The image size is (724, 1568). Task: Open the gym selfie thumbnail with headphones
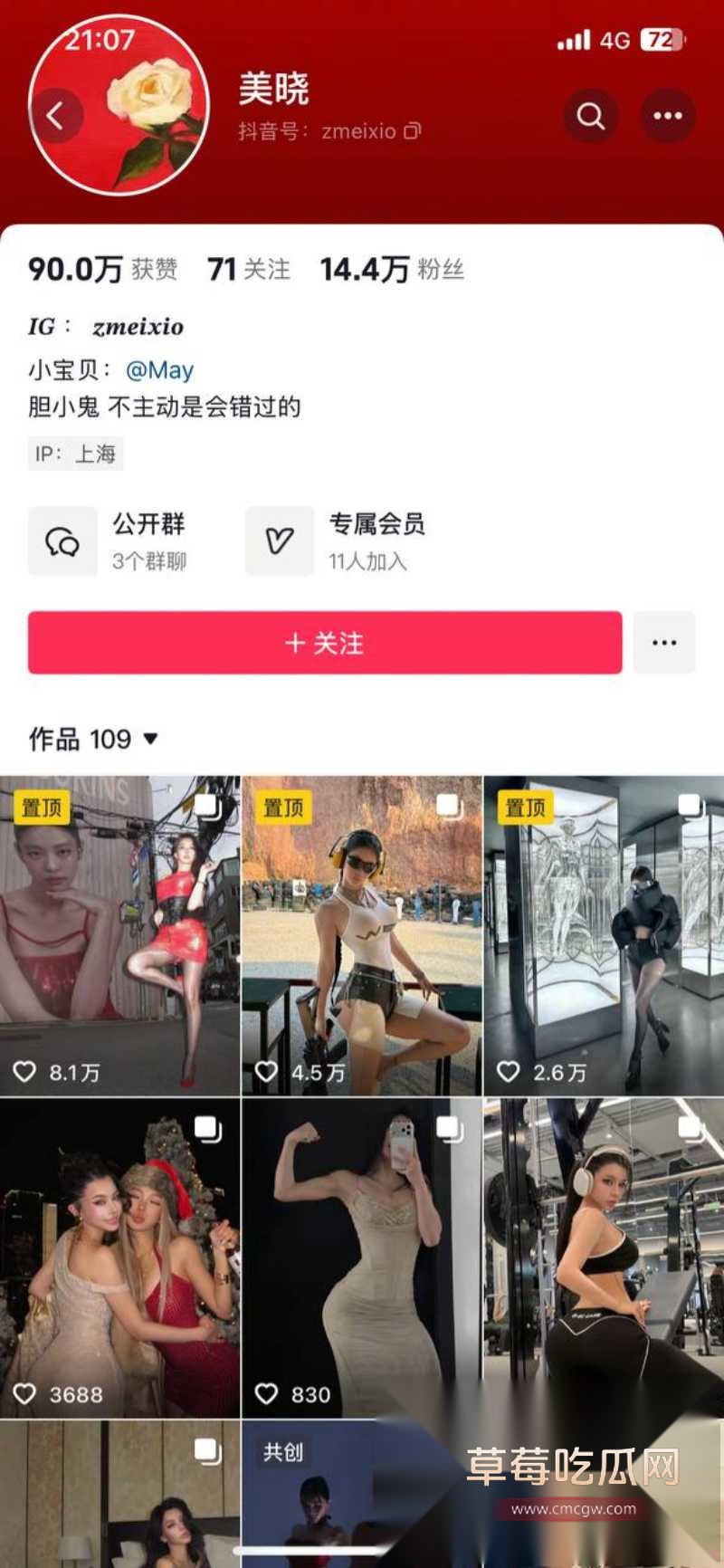click(x=604, y=1258)
